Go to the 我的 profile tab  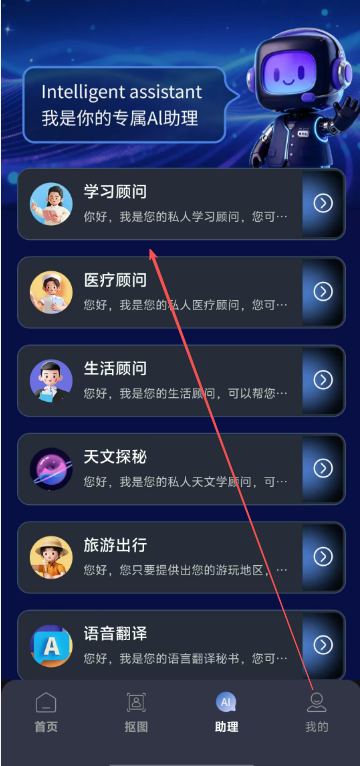tap(317, 713)
